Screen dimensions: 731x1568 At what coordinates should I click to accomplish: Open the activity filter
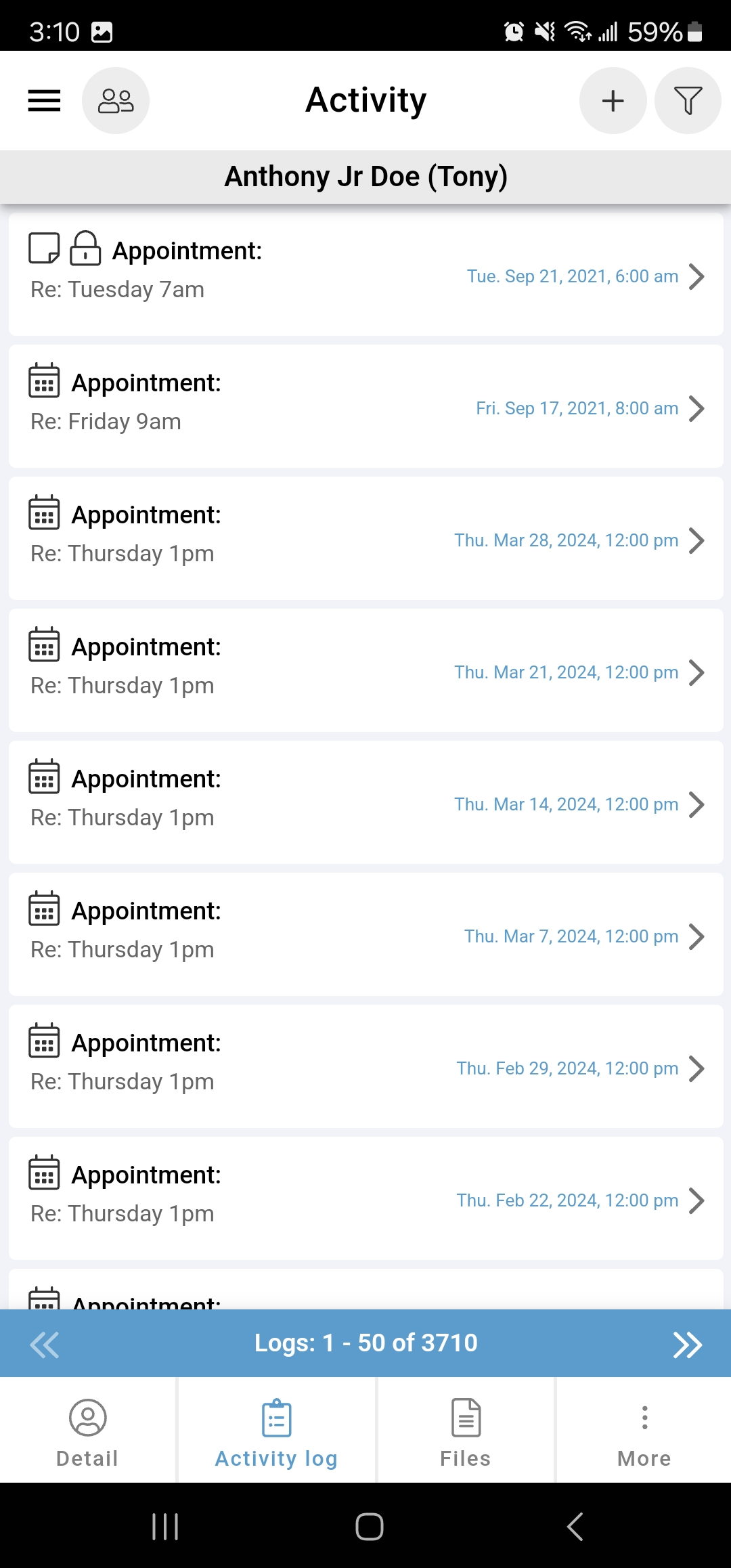pos(688,101)
